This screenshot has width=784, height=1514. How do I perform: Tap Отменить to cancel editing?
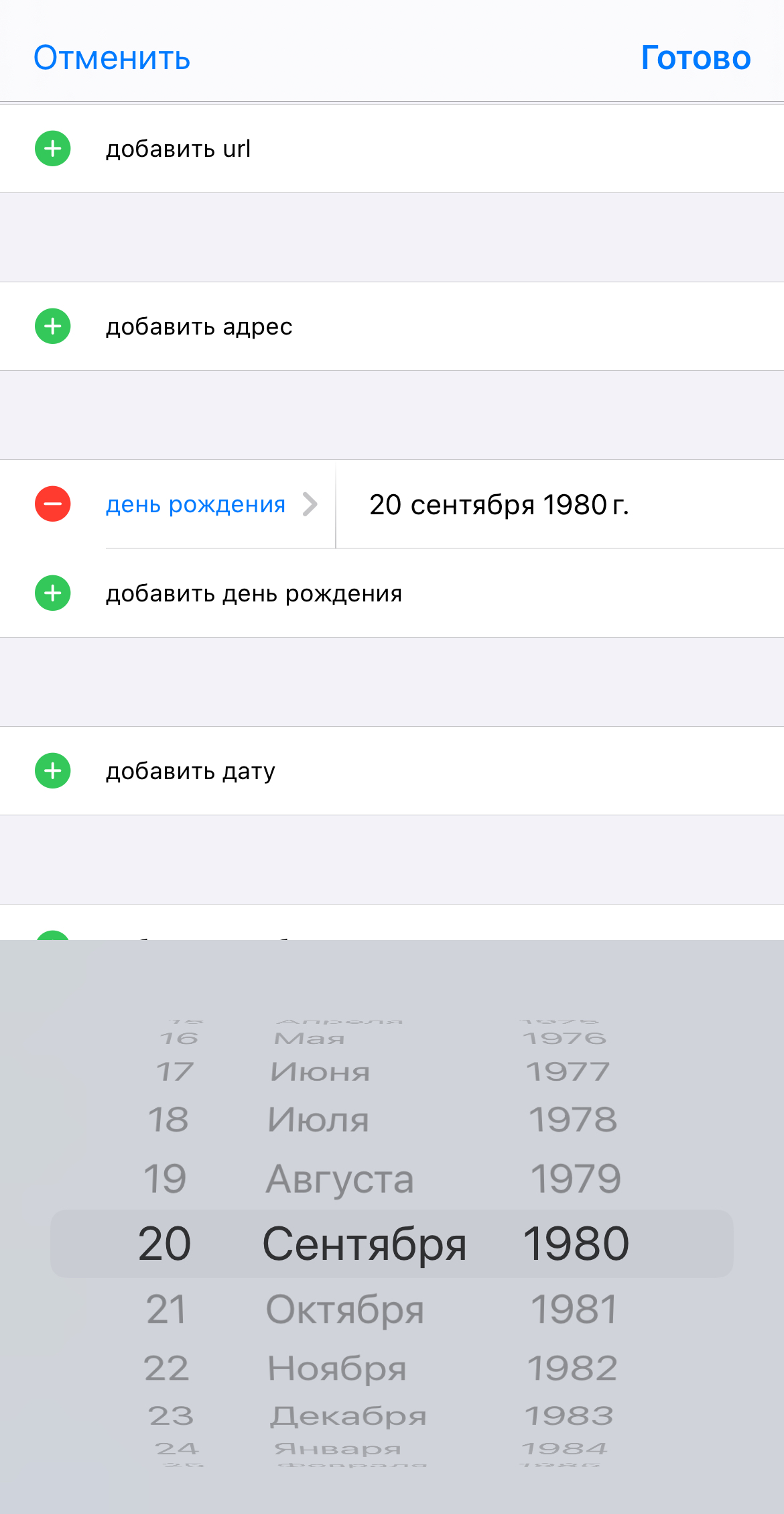click(x=112, y=58)
